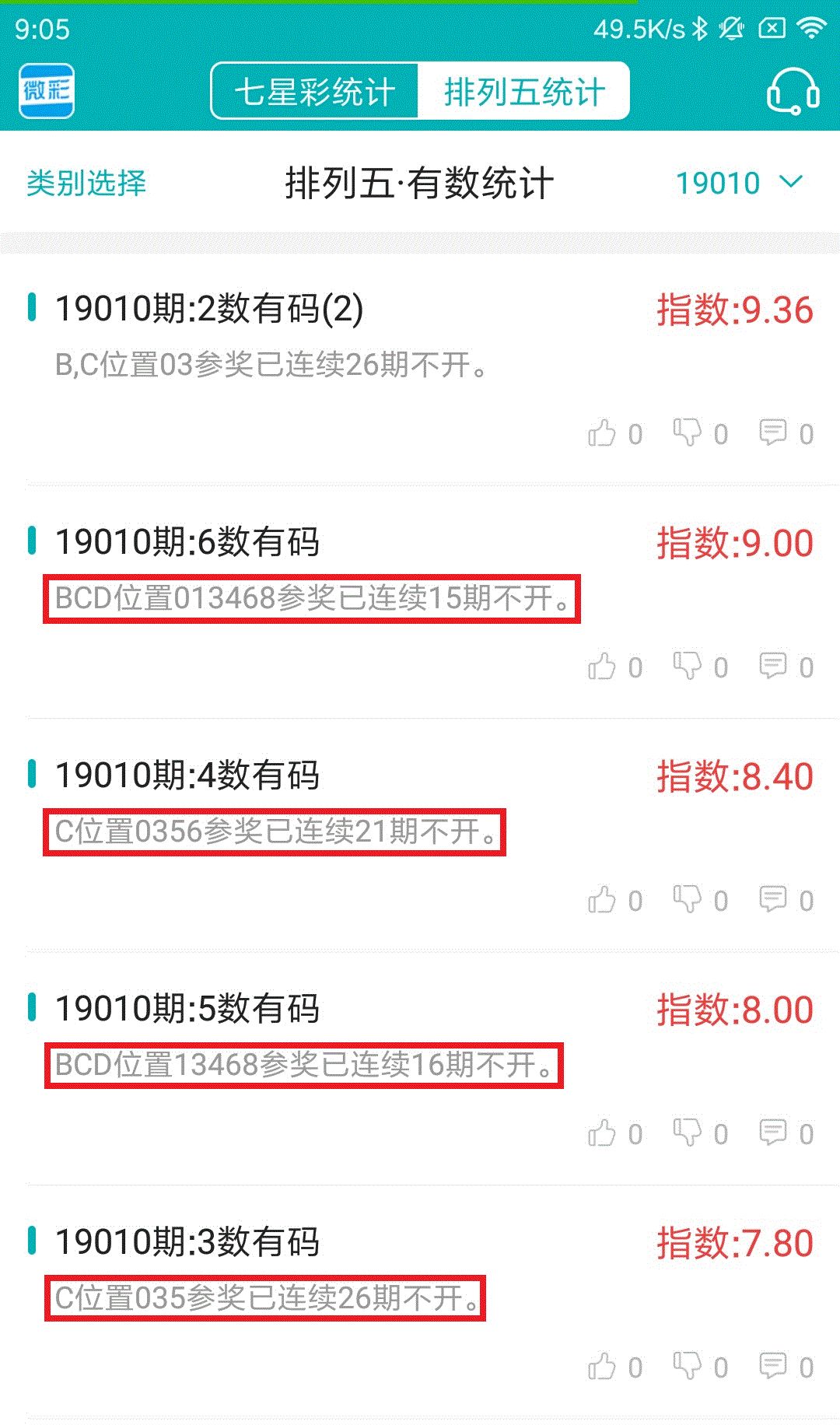Open the customer service headset icon

(x=792, y=92)
